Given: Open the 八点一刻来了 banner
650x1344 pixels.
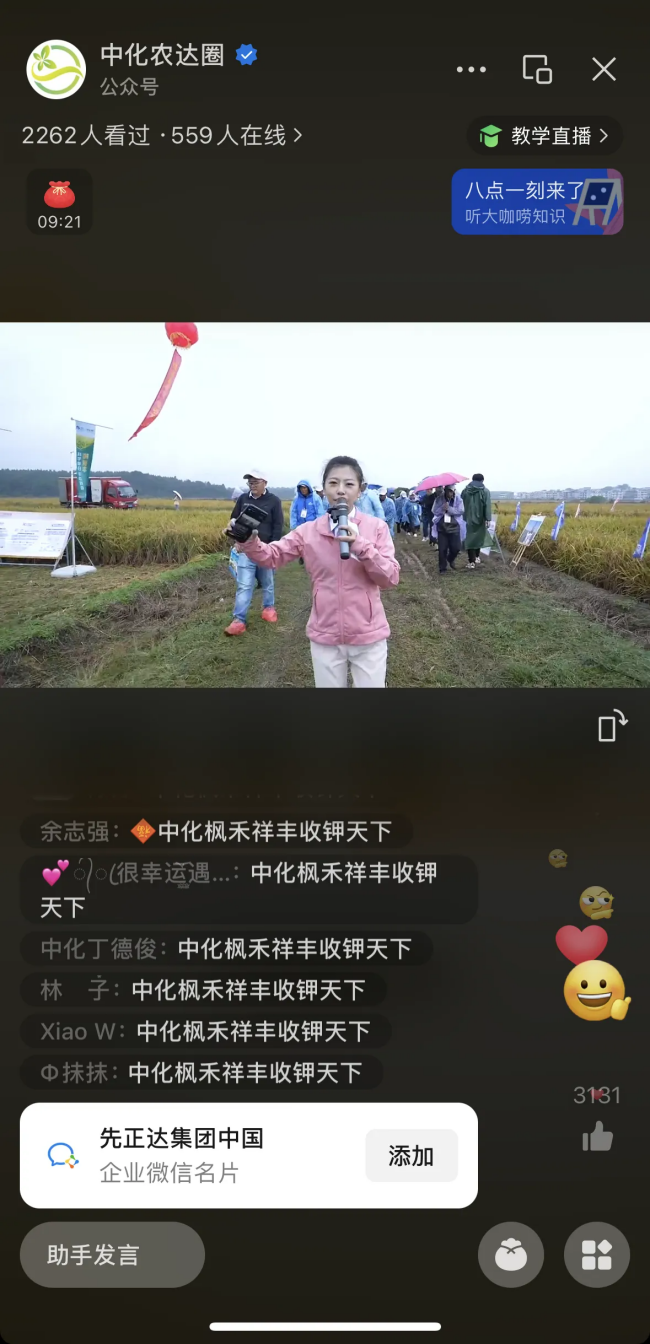Looking at the screenshot, I should [537, 202].
